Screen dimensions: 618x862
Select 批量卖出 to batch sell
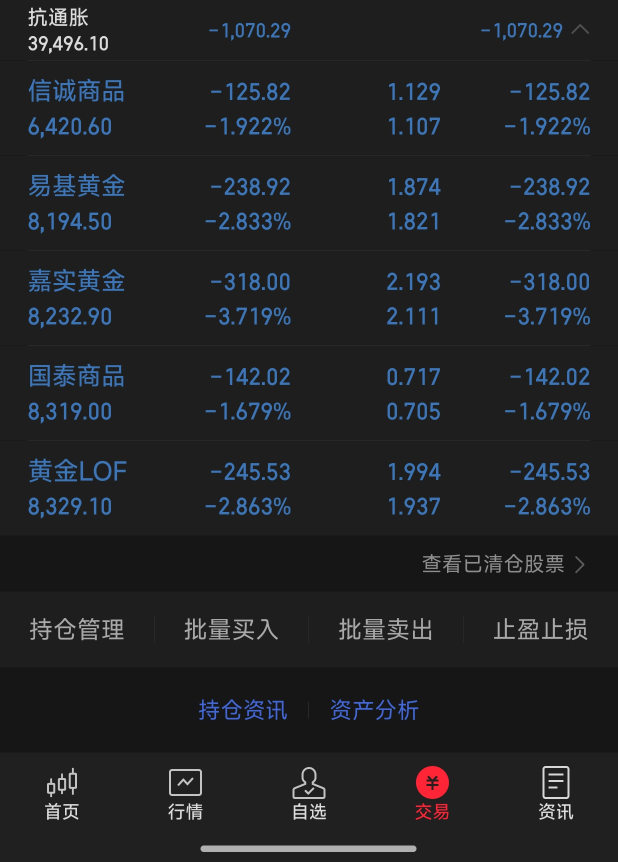[386, 629]
